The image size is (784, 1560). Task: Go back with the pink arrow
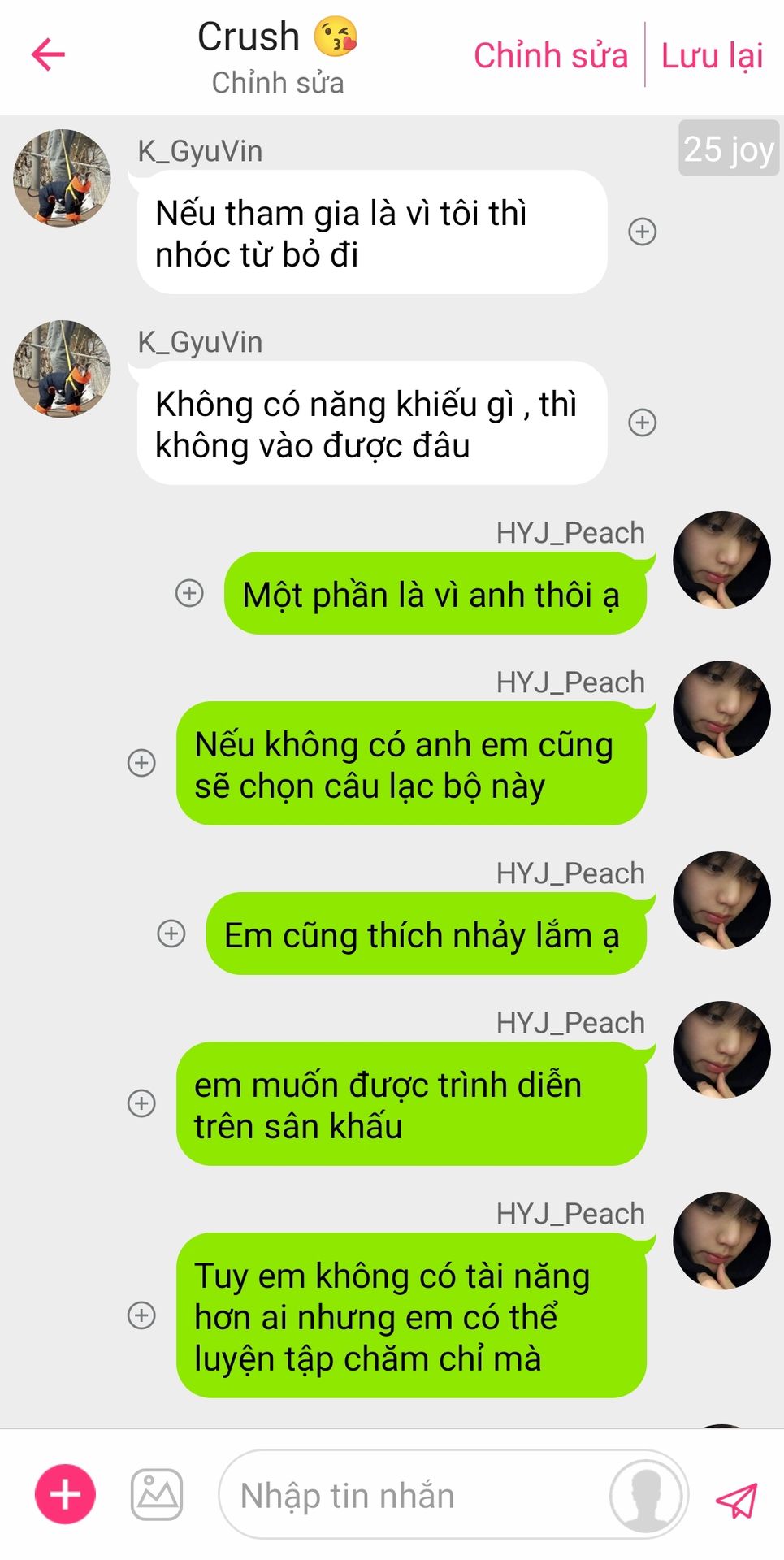coord(48,55)
